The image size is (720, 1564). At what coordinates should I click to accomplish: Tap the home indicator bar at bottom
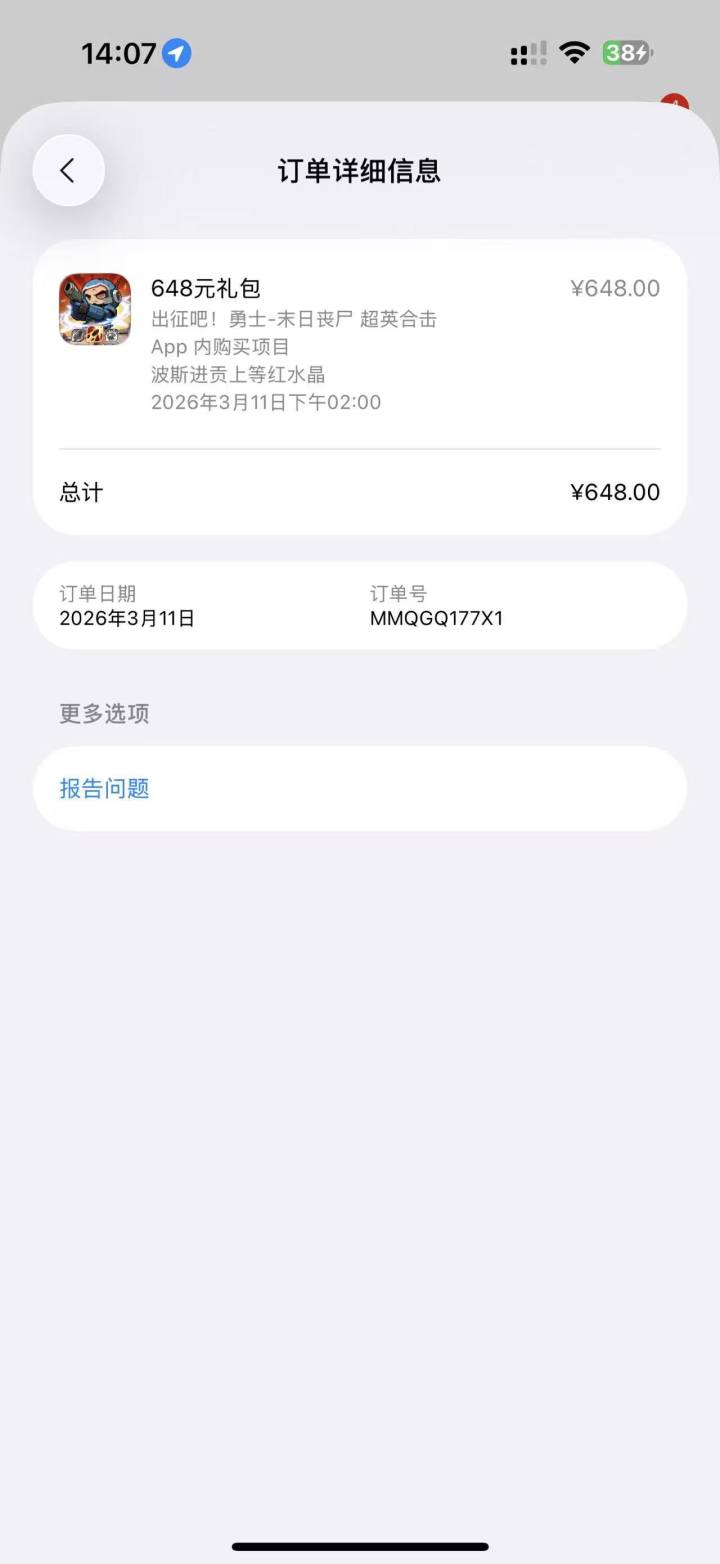[359, 1544]
